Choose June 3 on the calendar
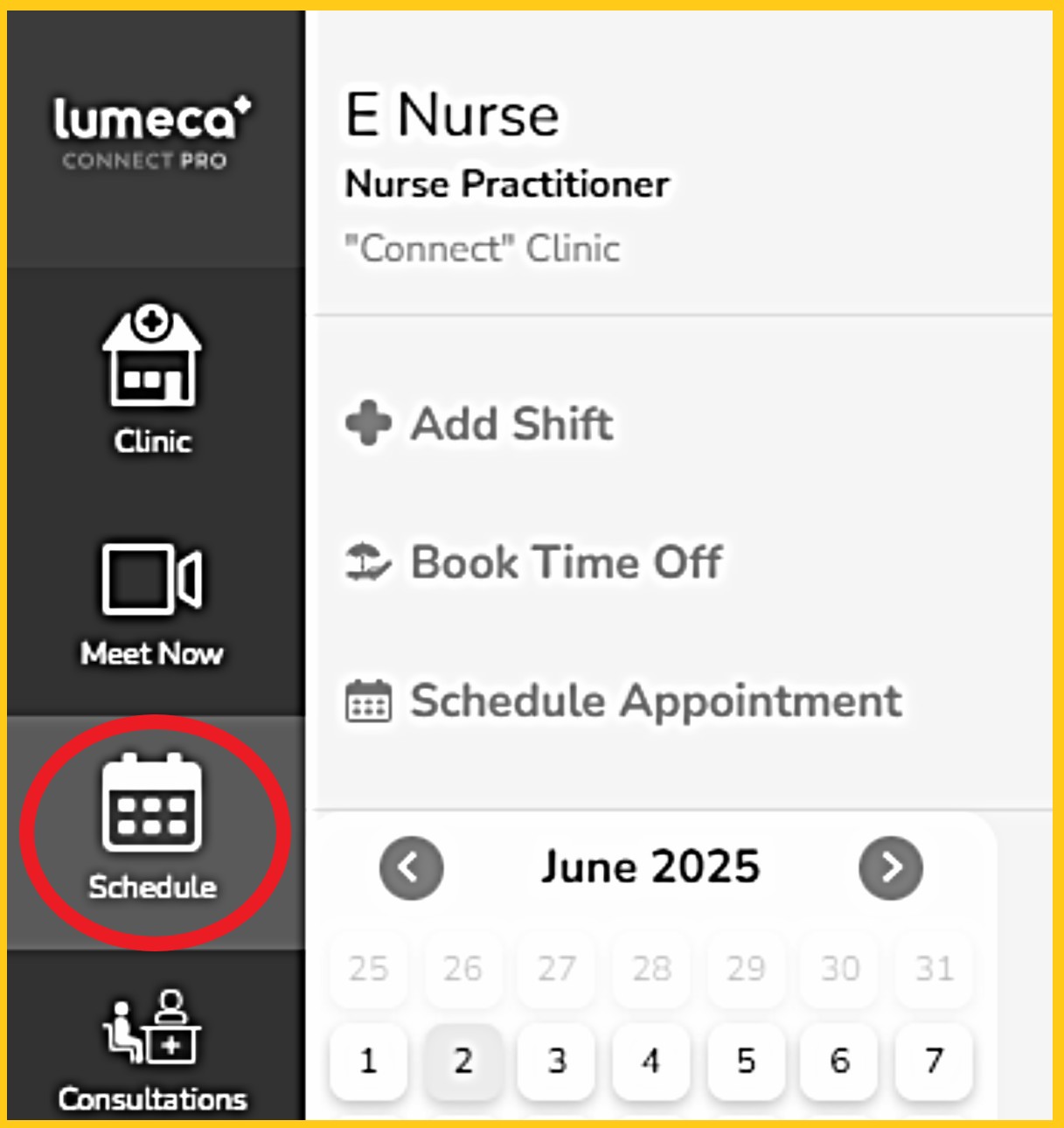The width and height of the screenshot is (1064, 1128). (x=557, y=1061)
